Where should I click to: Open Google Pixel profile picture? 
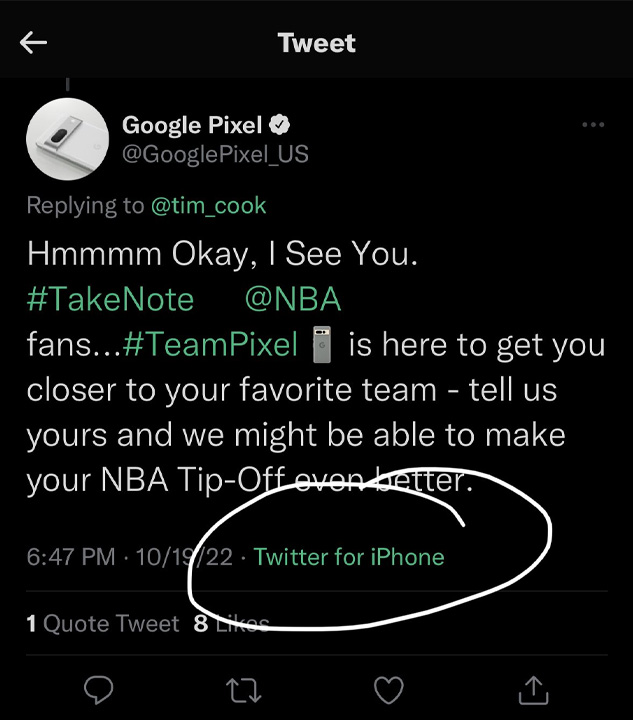(x=67, y=140)
